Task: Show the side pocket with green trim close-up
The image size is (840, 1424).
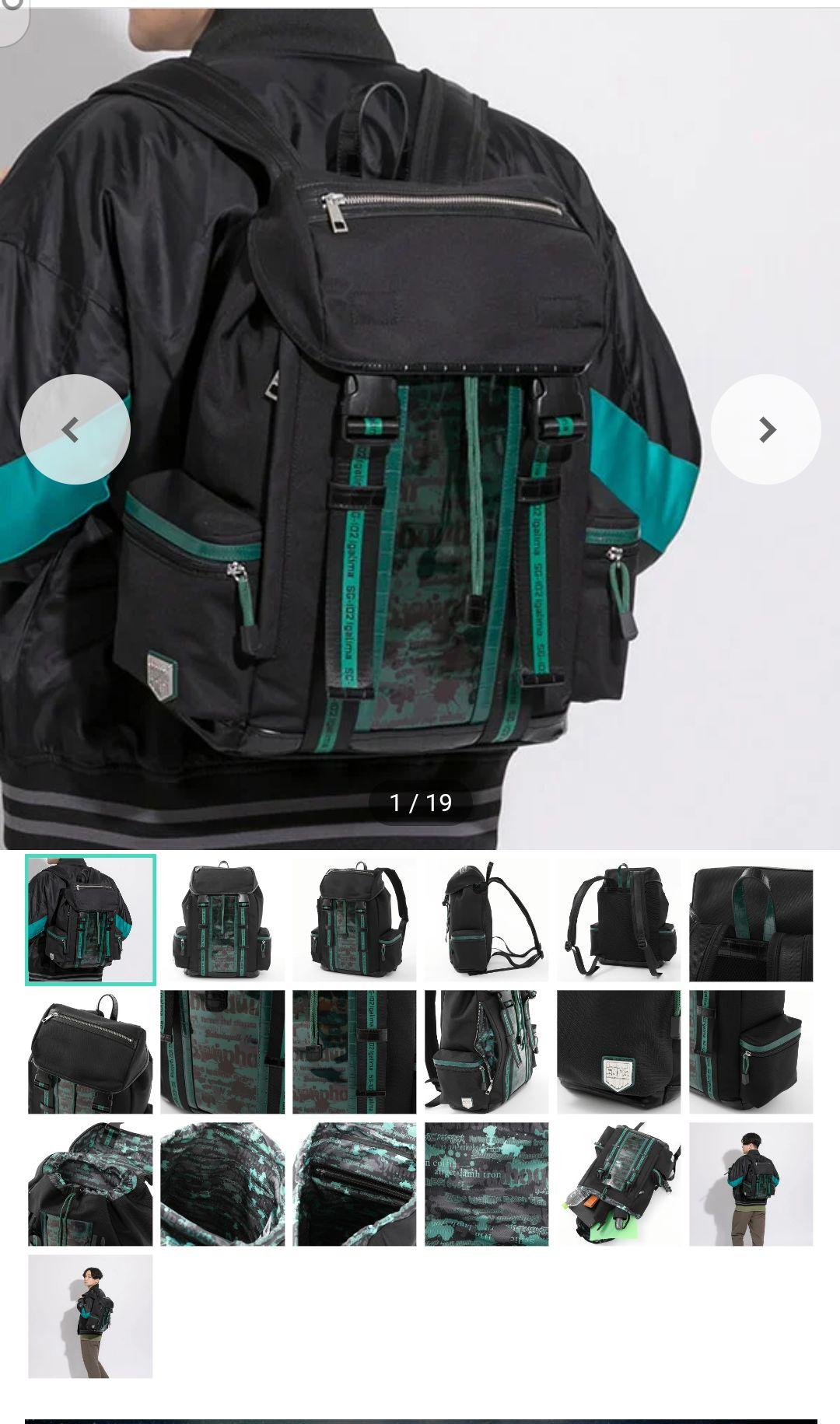Action: [x=751, y=1052]
